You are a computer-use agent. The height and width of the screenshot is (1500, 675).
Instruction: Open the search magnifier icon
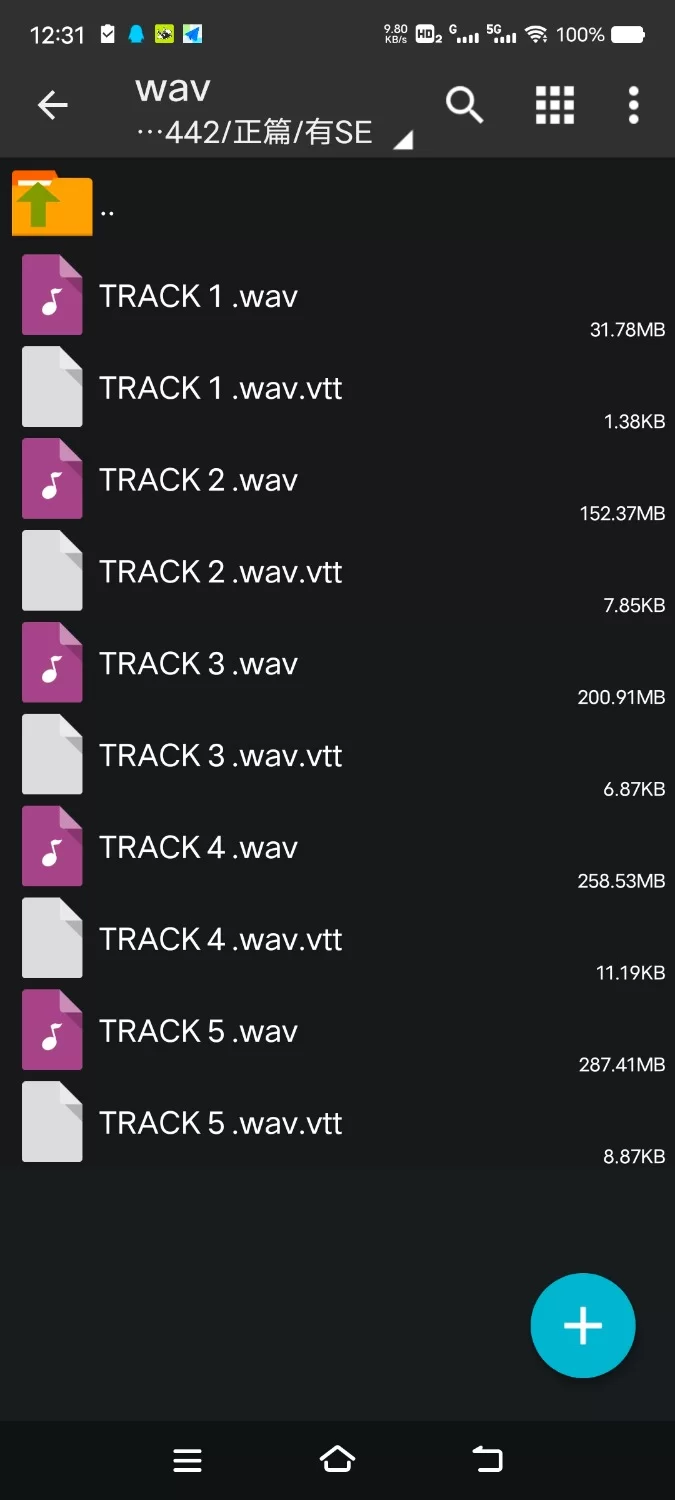point(464,105)
